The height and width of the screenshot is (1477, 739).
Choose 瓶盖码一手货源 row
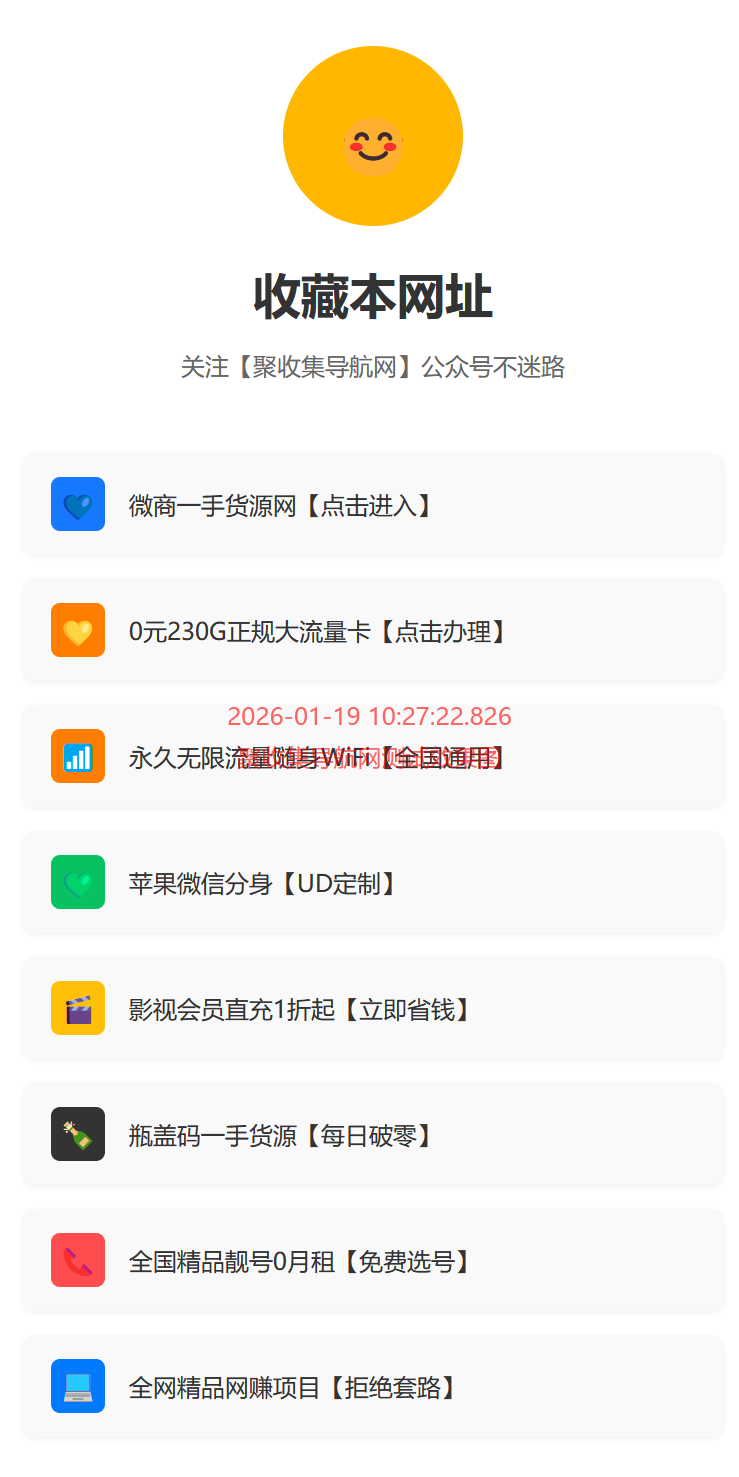tap(372, 1135)
